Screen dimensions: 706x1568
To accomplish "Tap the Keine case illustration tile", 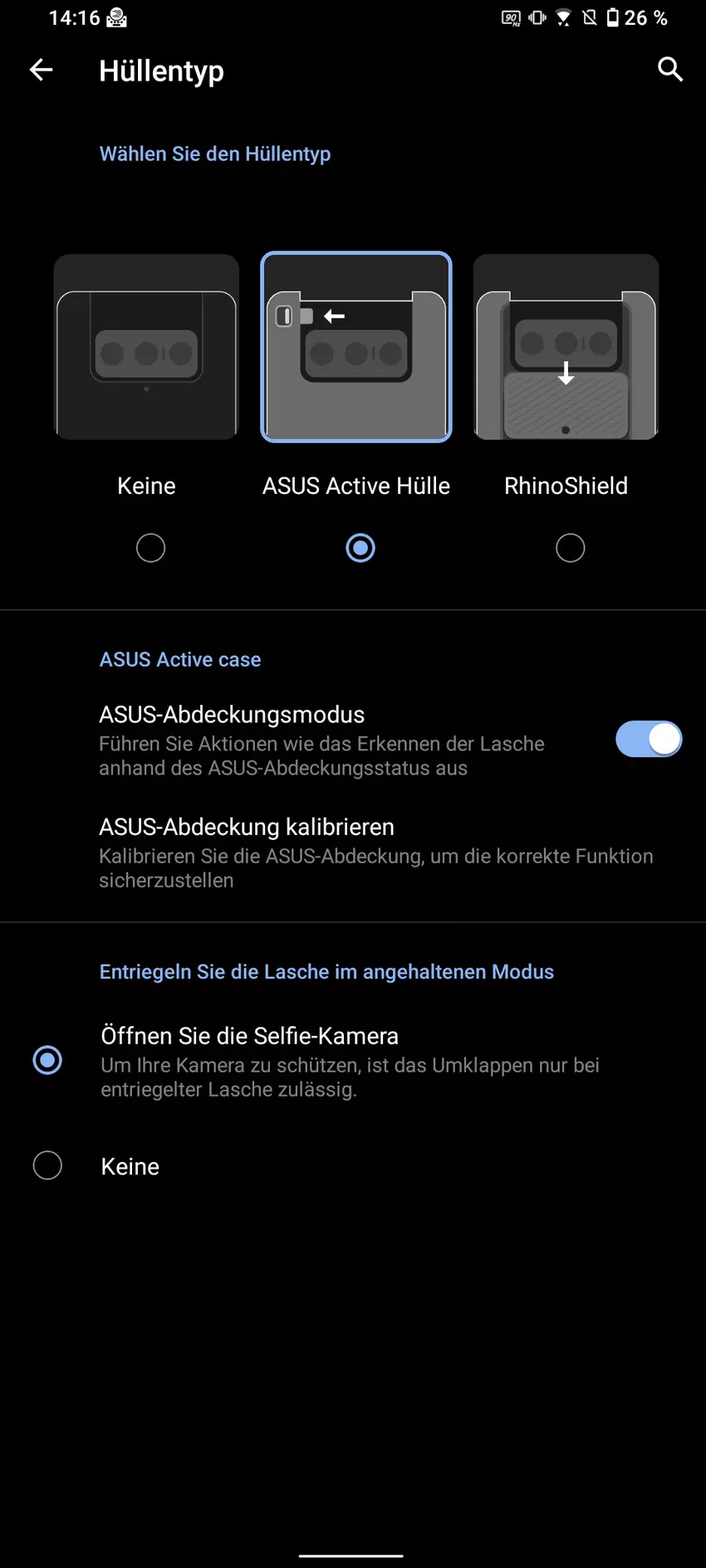I will click(x=146, y=347).
